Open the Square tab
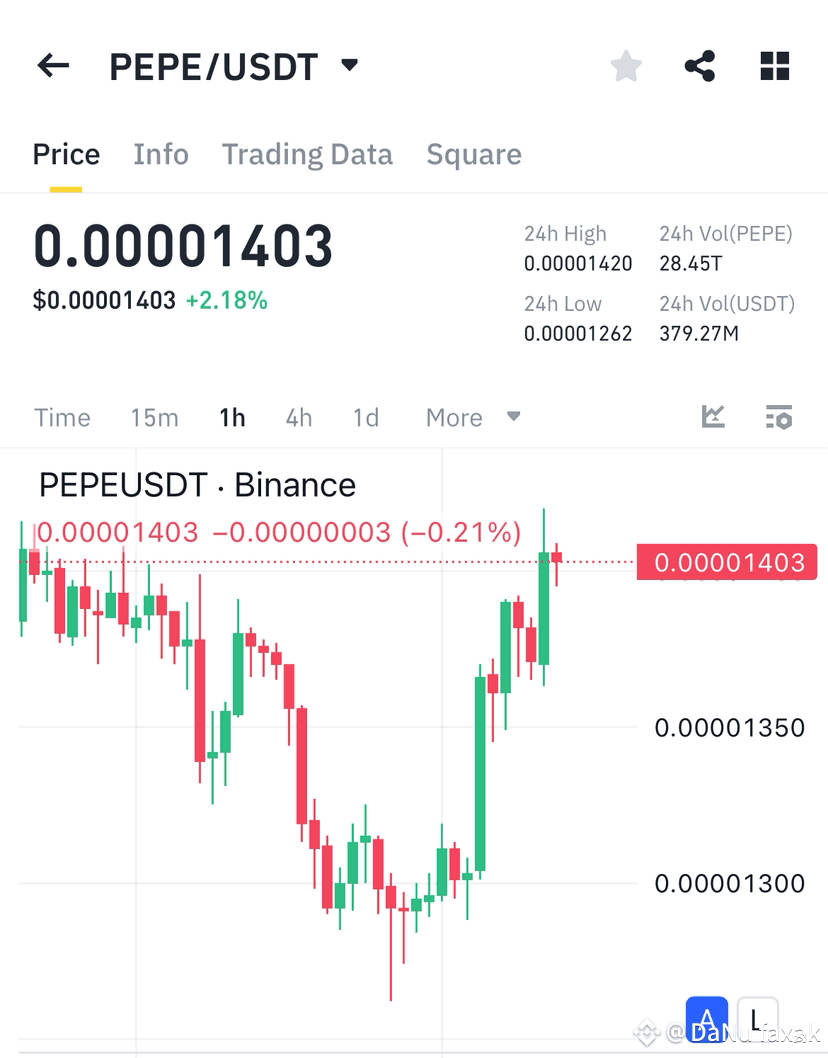The width and height of the screenshot is (828, 1058). point(474,154)
